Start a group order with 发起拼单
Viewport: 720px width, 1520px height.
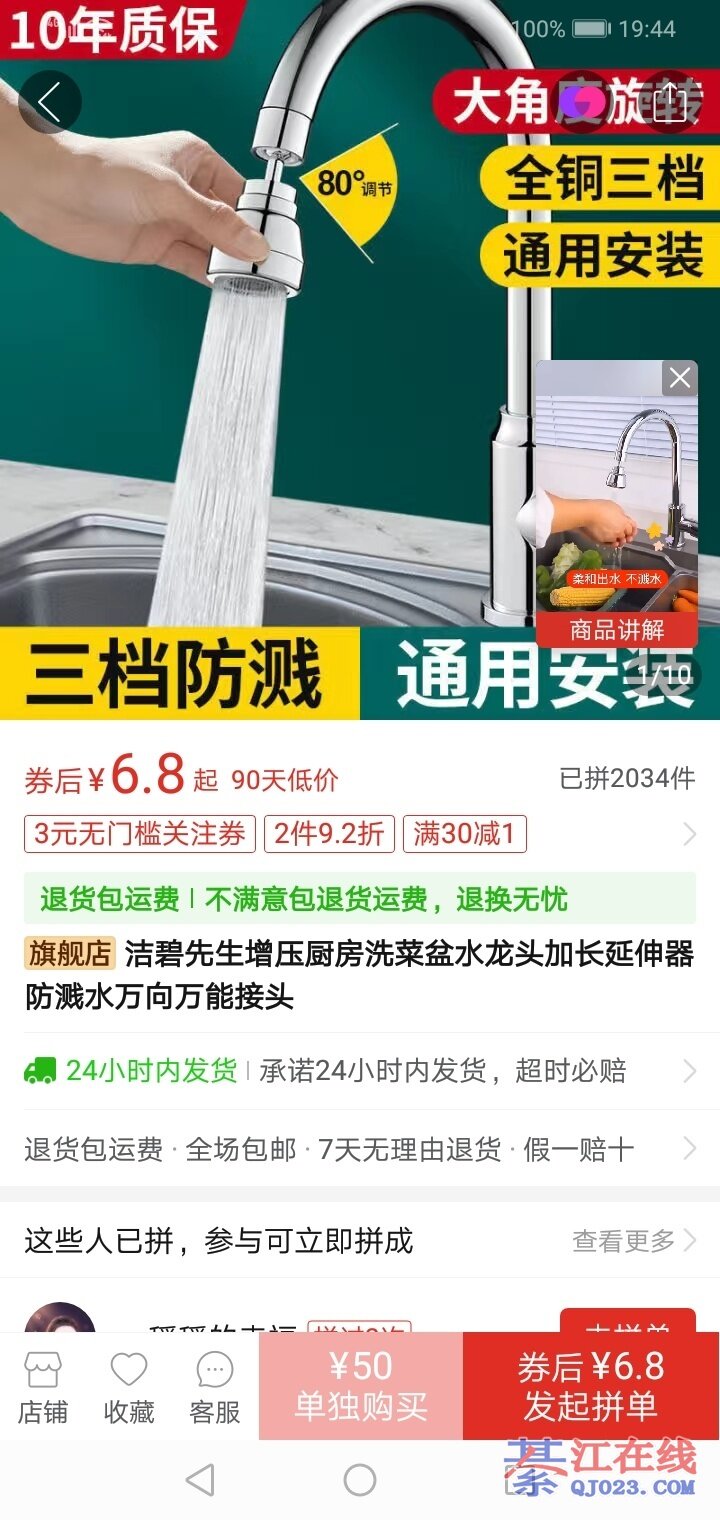(590, 1386)
